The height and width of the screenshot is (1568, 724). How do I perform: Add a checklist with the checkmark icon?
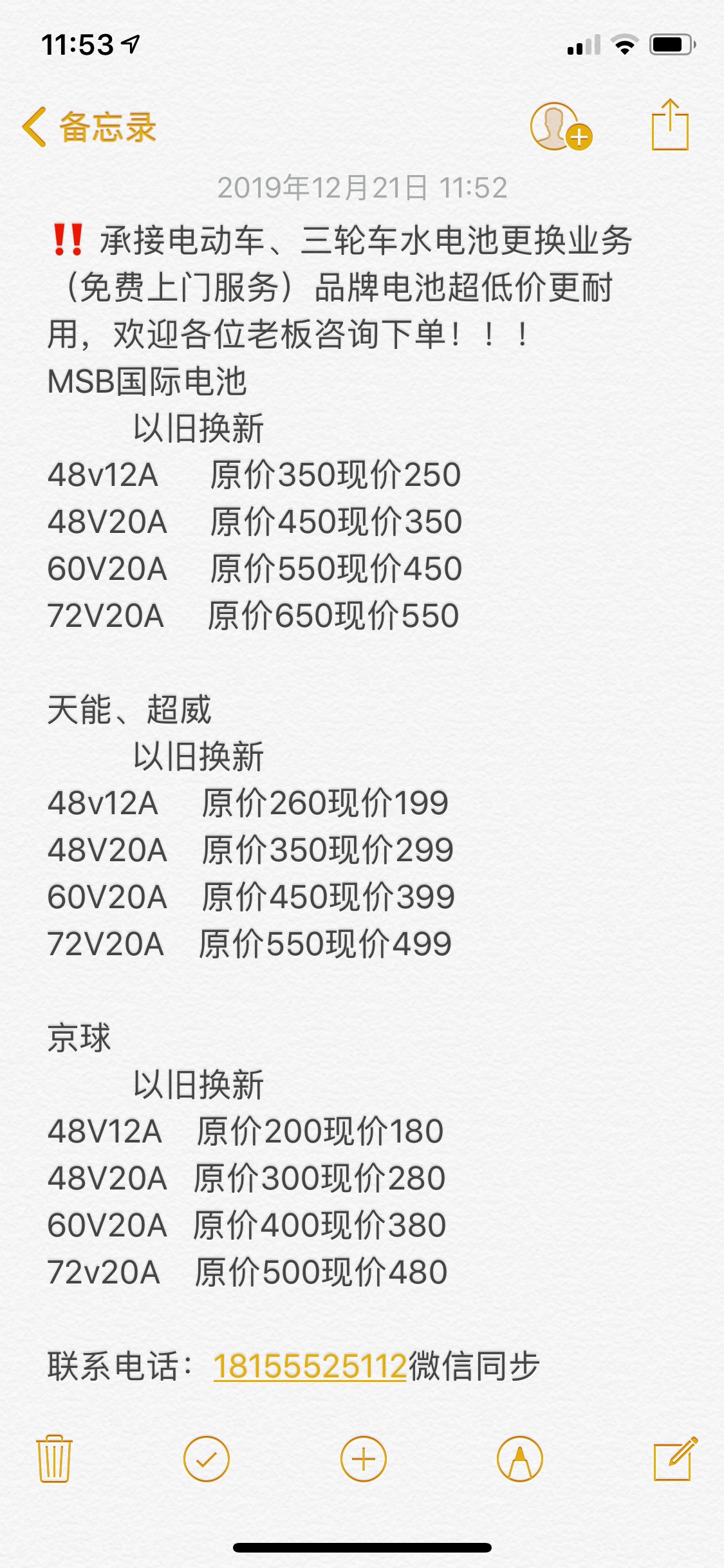(x=207, y=1459)
